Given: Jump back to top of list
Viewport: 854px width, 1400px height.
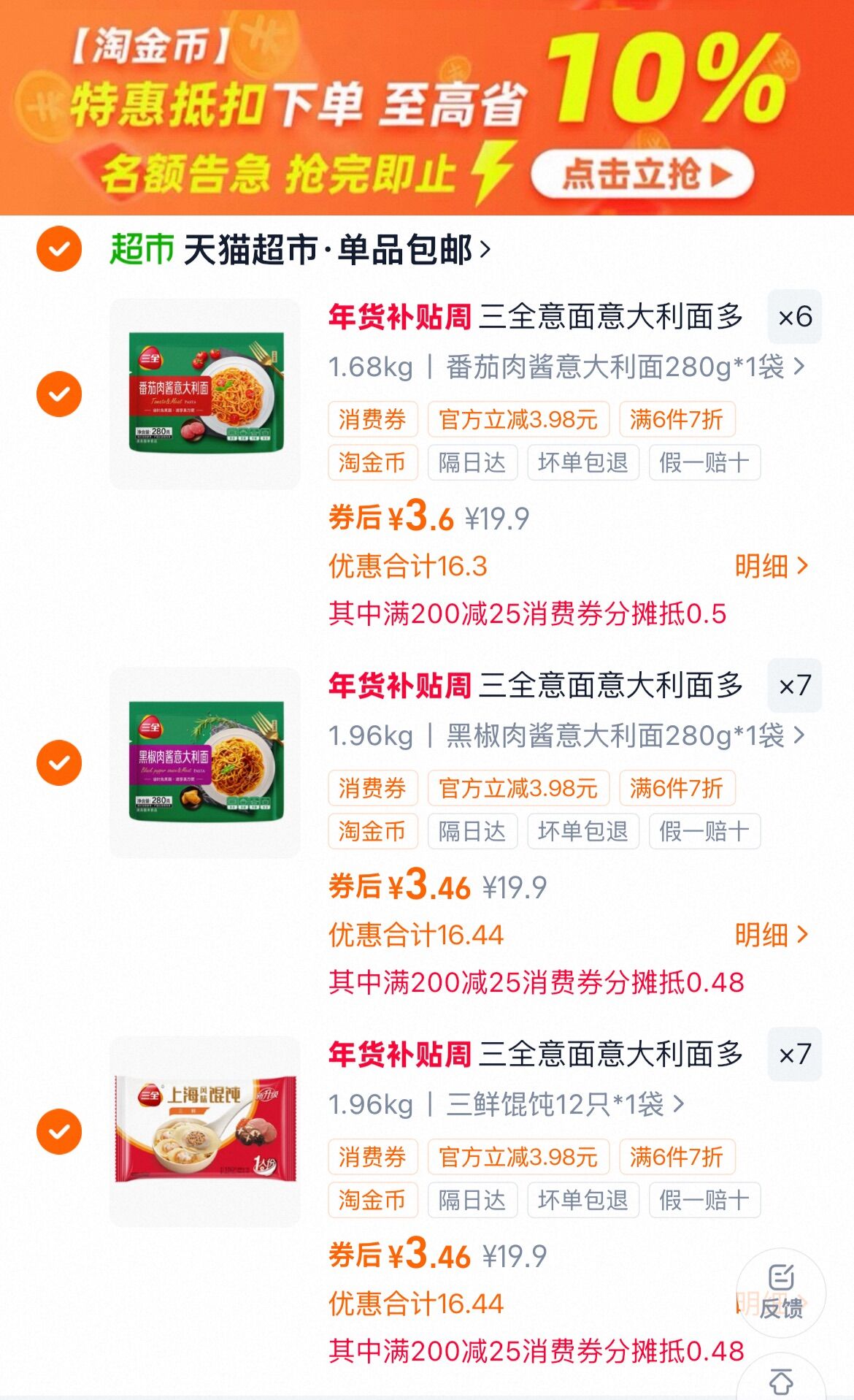Looking at the screenshot, I should pyautogui.click(x=781, y=1380).
